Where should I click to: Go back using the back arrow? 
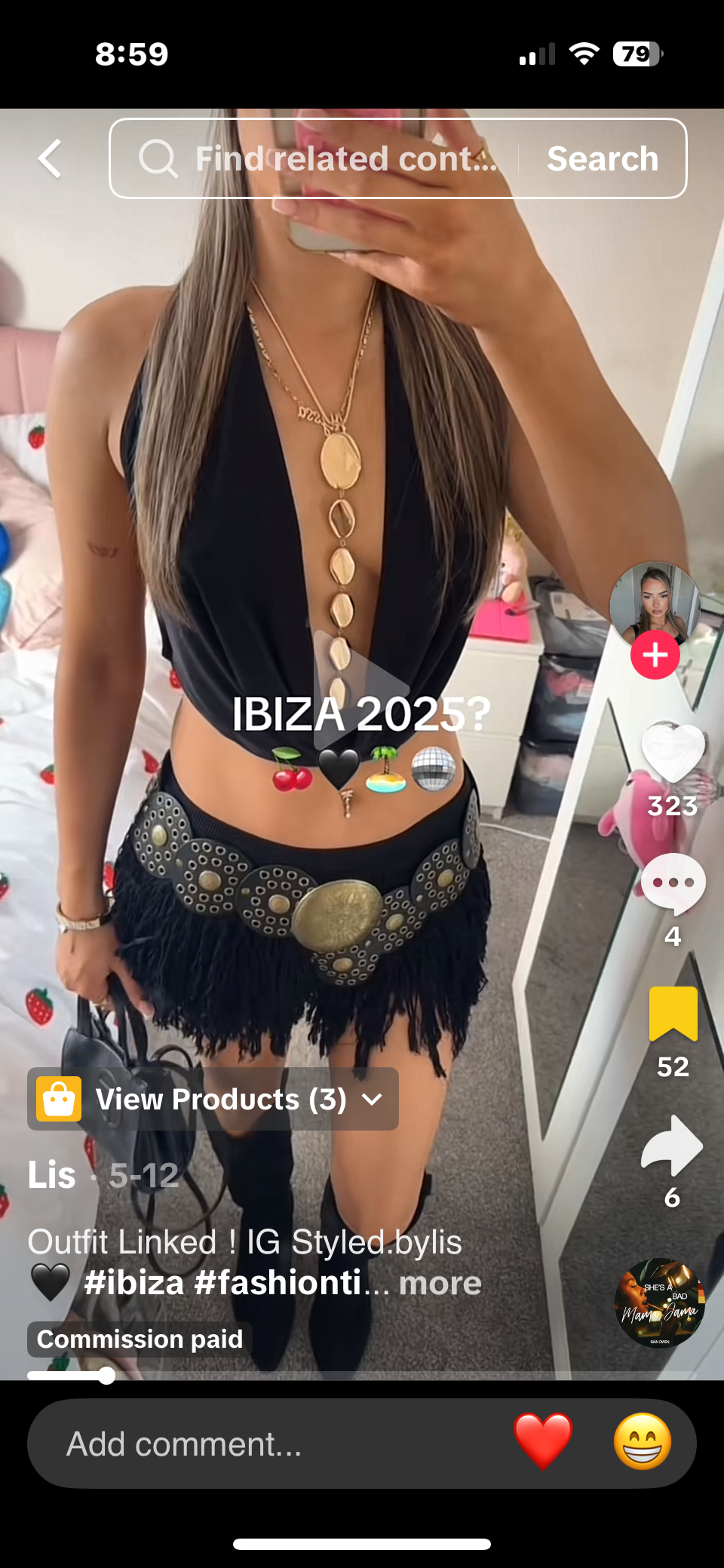tap(50, 159)
